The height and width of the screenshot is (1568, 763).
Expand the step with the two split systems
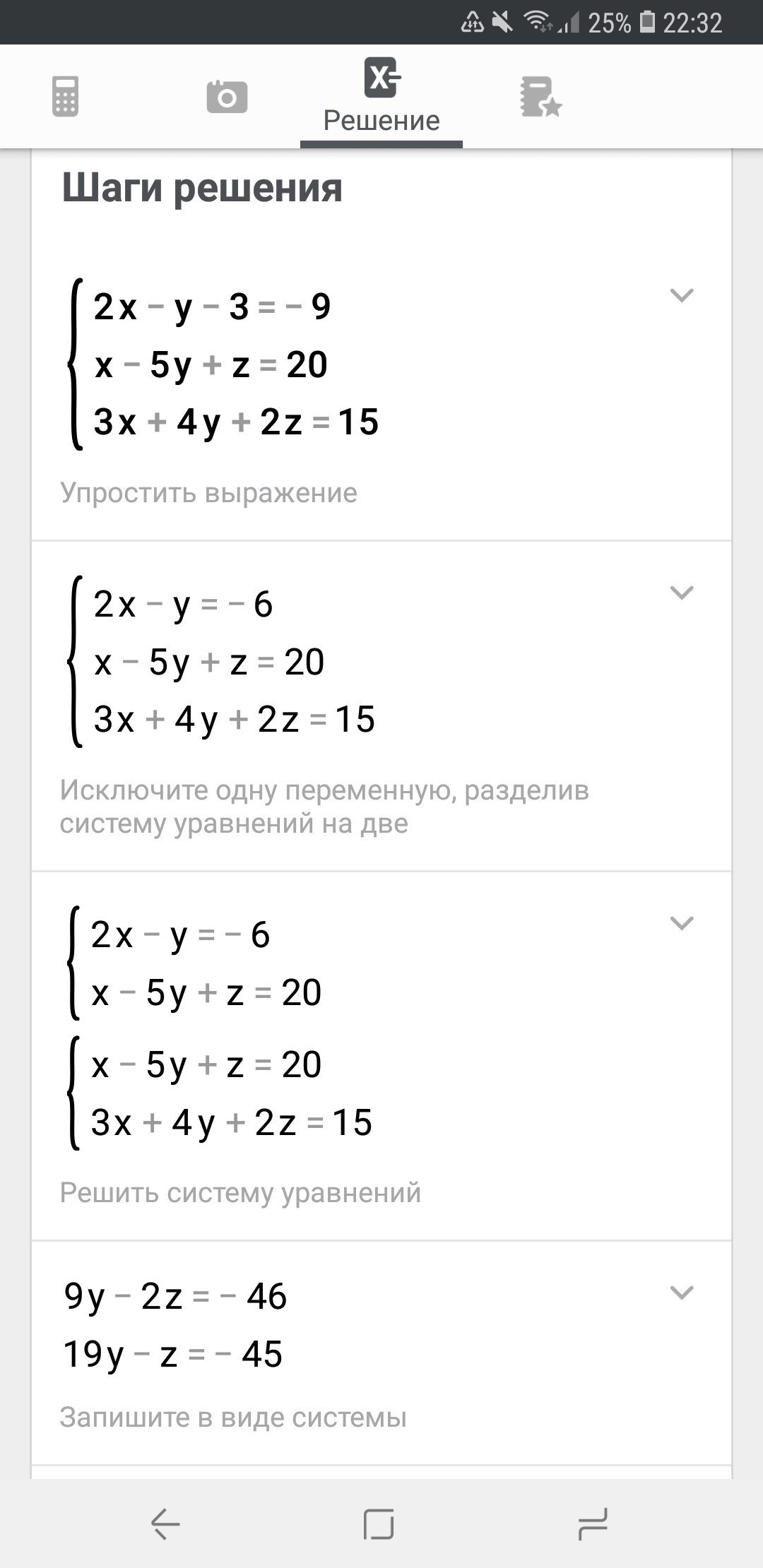pos(682,923)
